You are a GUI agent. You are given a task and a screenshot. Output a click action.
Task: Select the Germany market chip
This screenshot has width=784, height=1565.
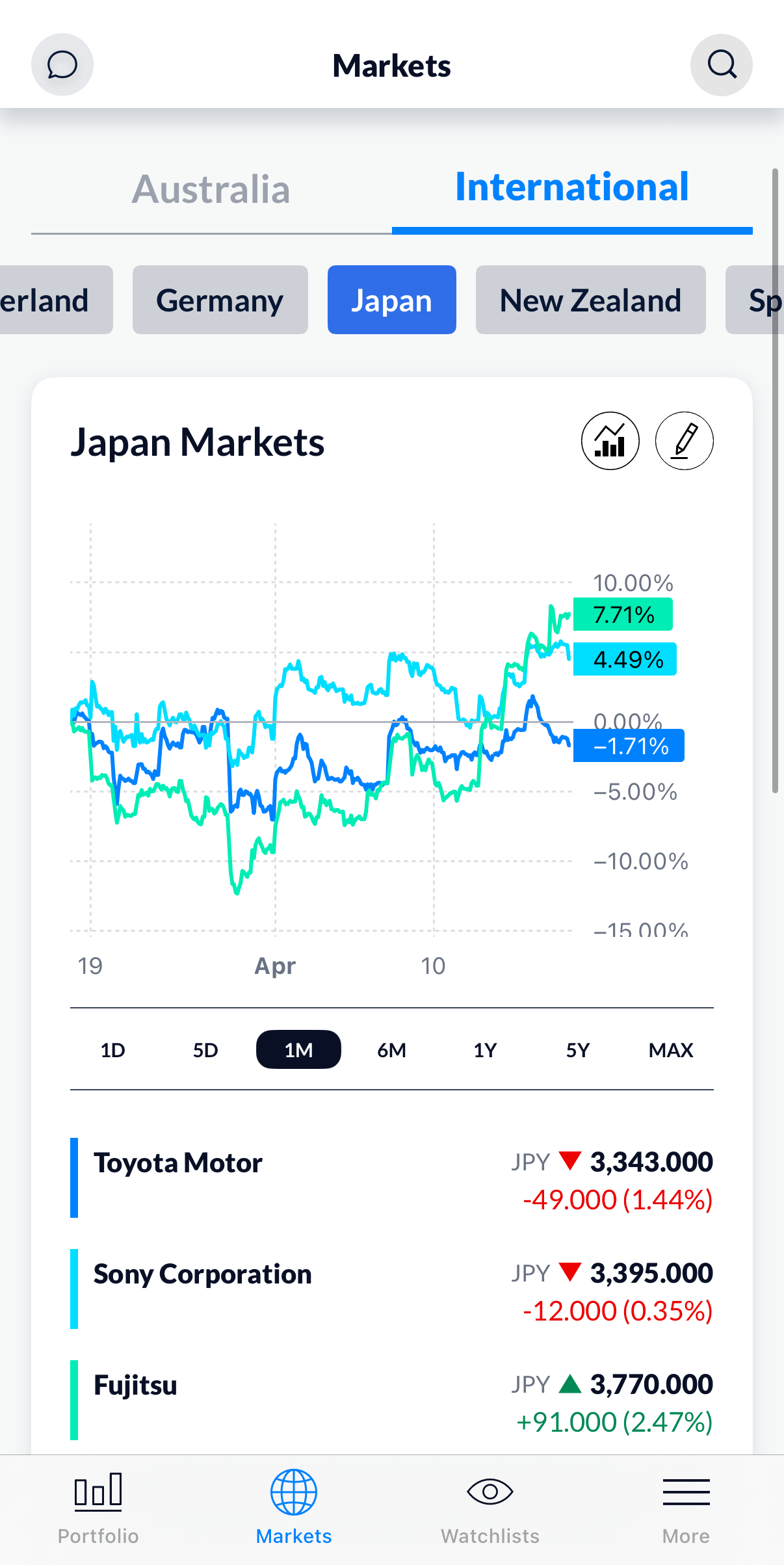(x=220, y=300)
